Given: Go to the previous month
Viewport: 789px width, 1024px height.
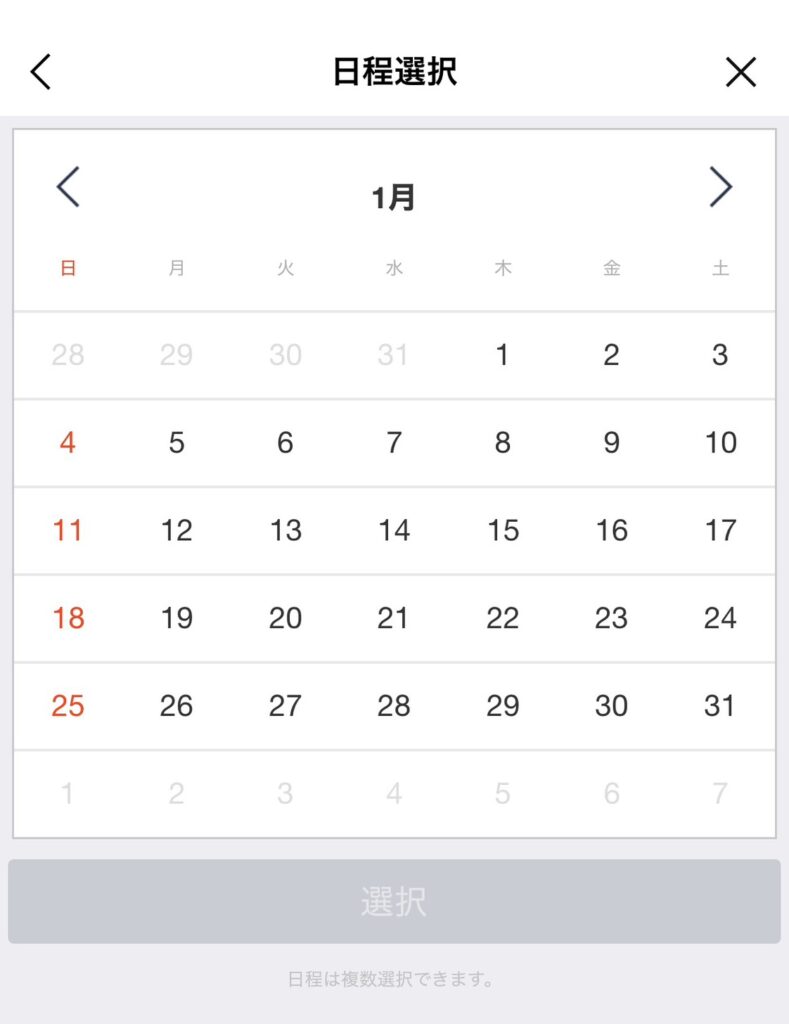Looking at the screenshot, I should click(x=67, y=187).
